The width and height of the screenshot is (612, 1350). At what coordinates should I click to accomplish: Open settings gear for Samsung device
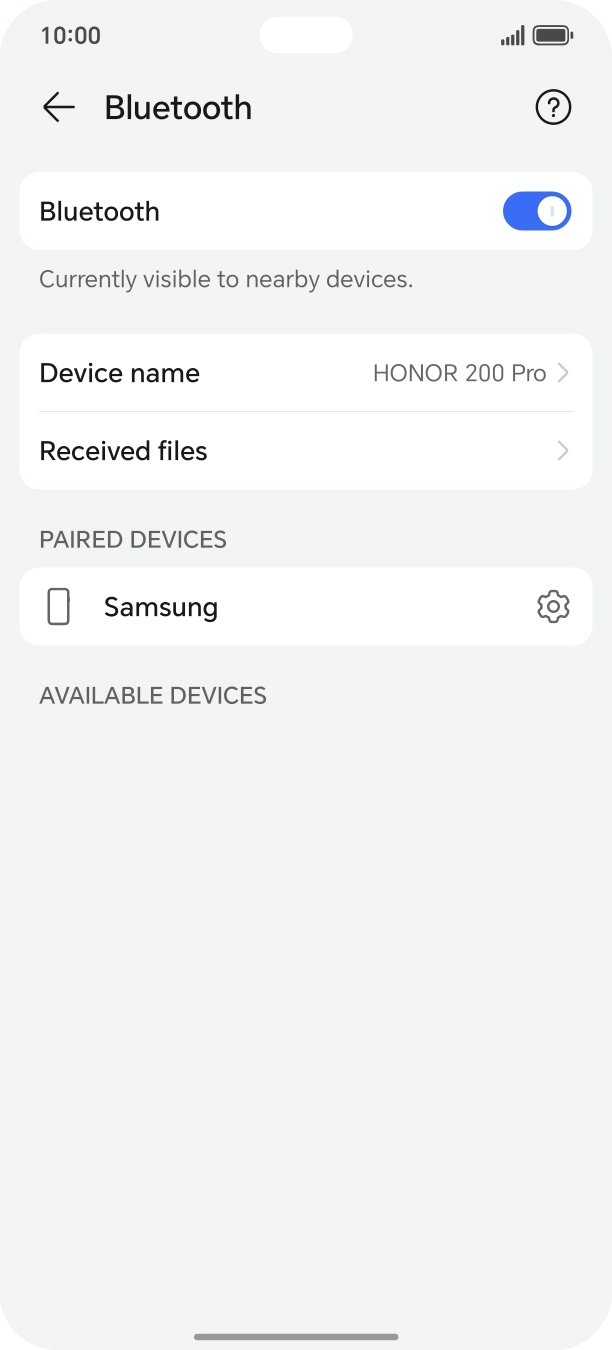553,607
